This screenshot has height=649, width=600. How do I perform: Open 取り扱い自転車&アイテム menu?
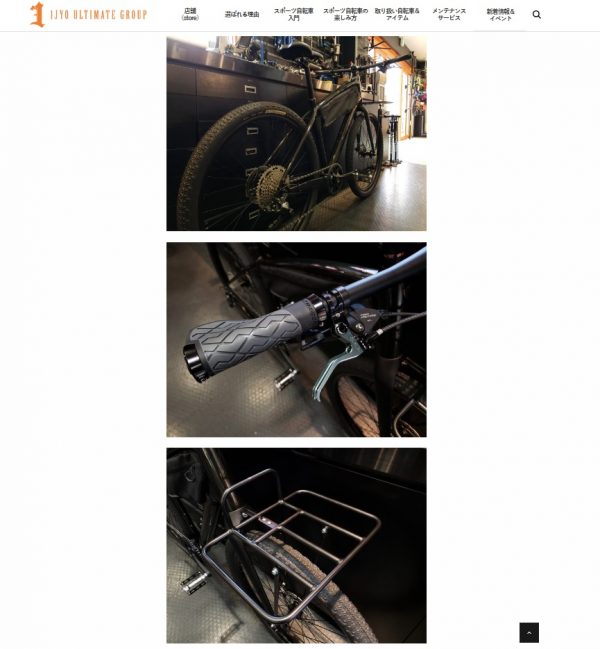(397, 14)
